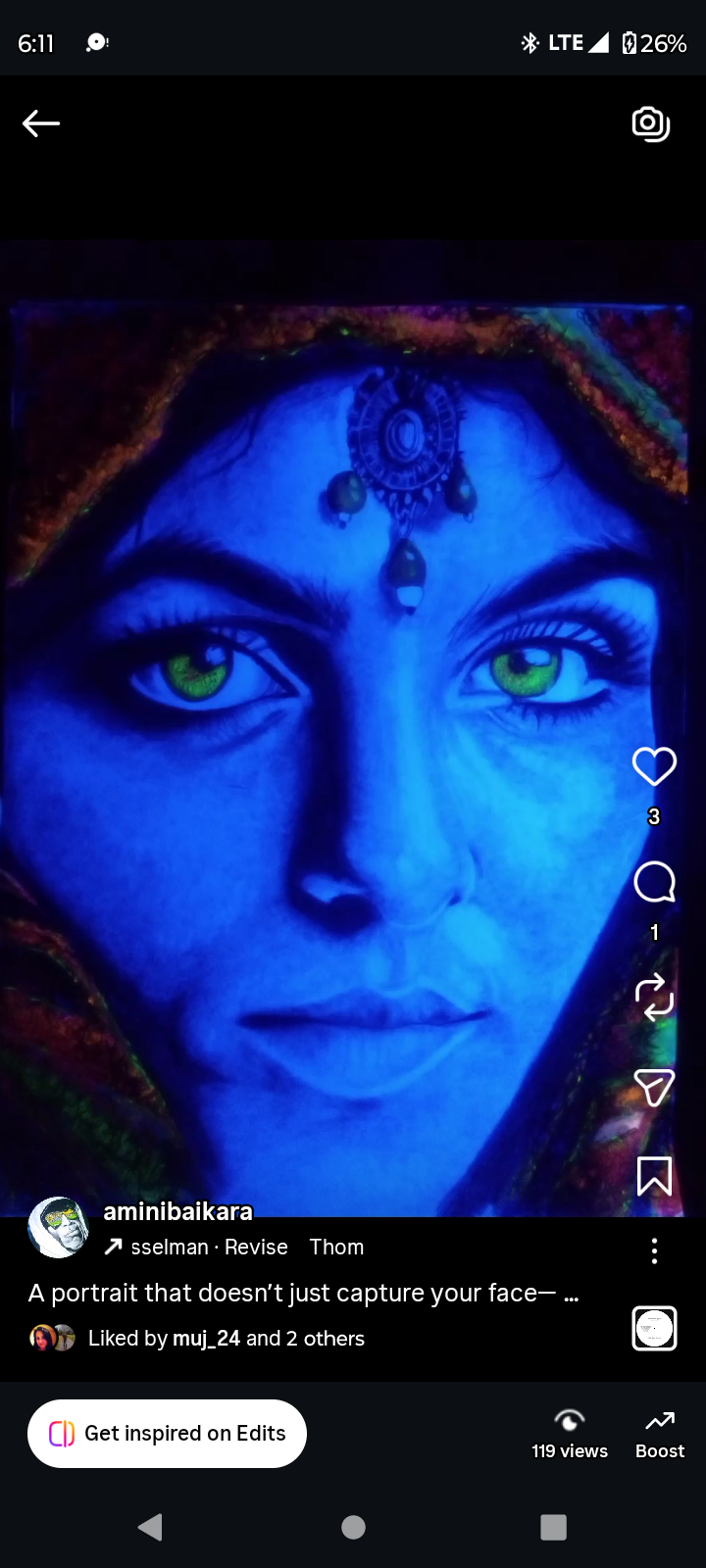This screenshot has height=1568, width=706.
Task: Go back using the top-left arrow
Action: 41,123
